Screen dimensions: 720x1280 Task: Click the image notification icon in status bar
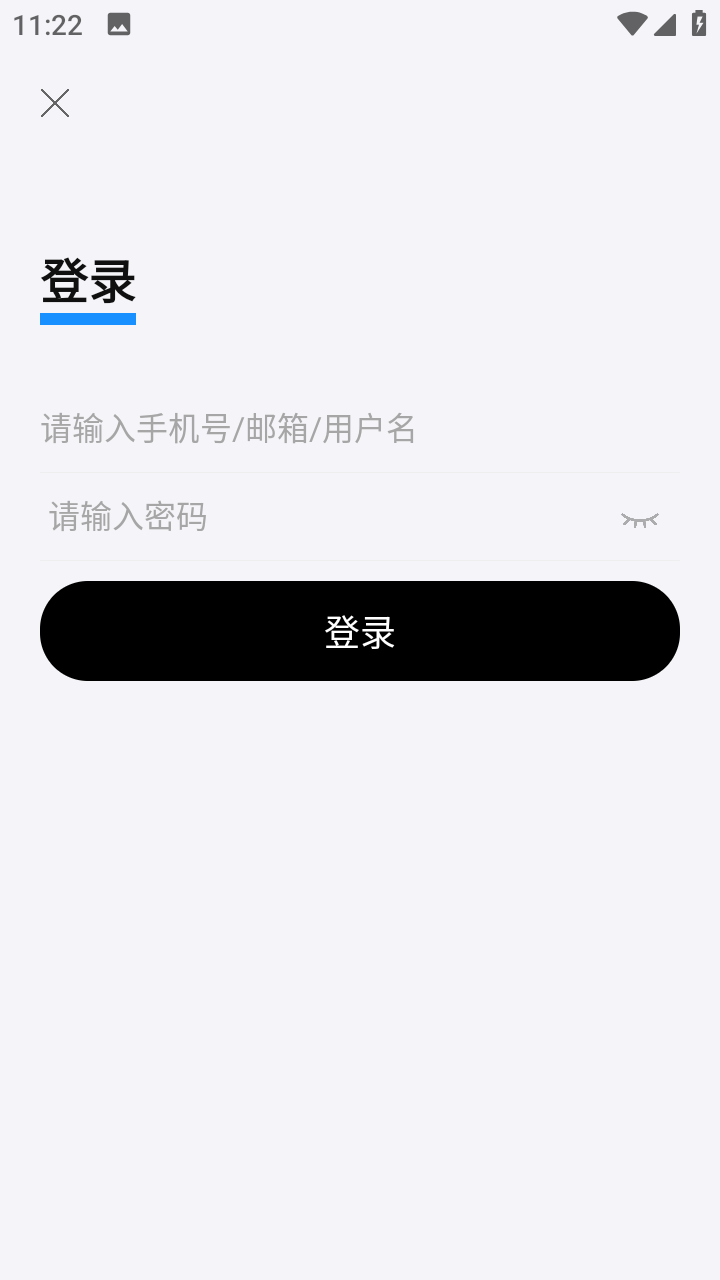(x=119, y=23)
